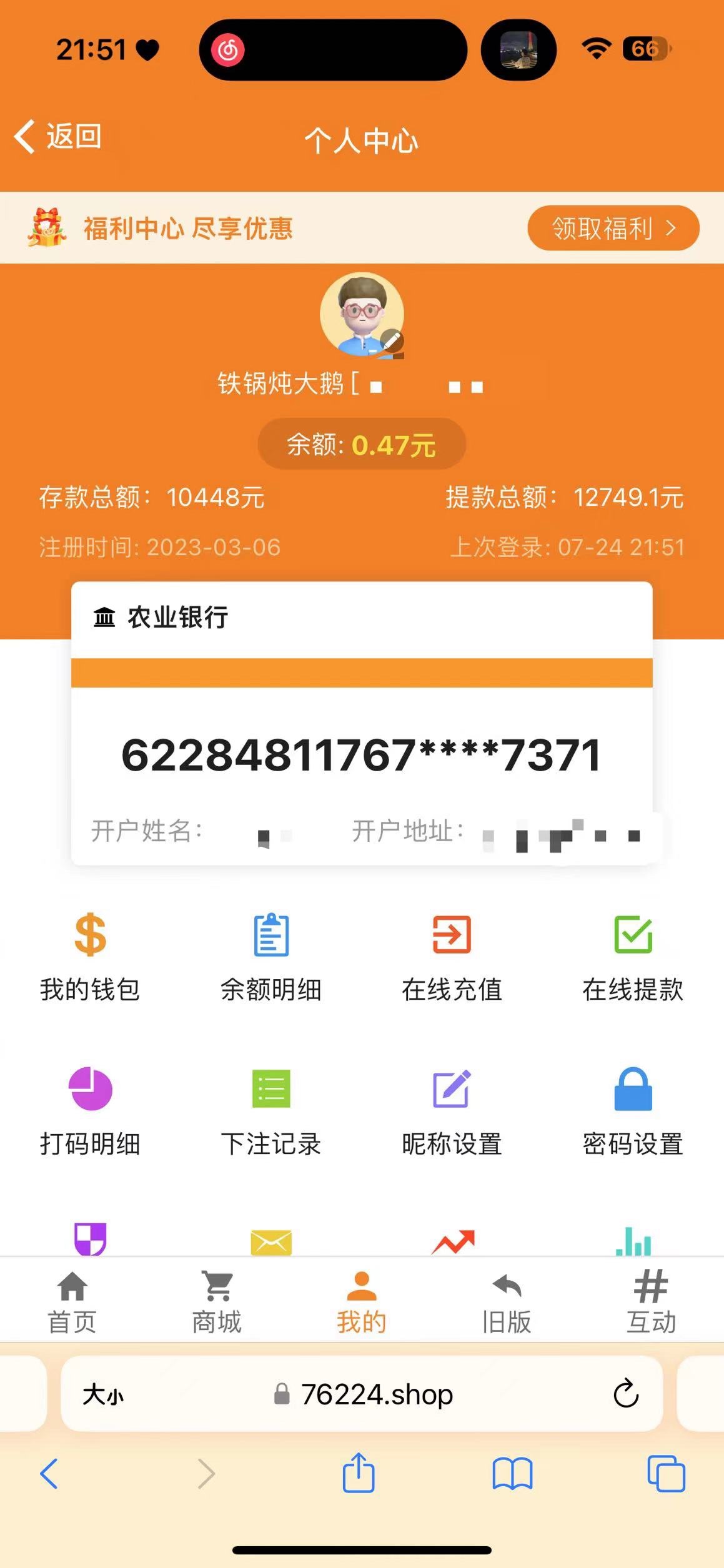
Task: Switch to the 首页 home tab
Action: tap(72, 1301)
